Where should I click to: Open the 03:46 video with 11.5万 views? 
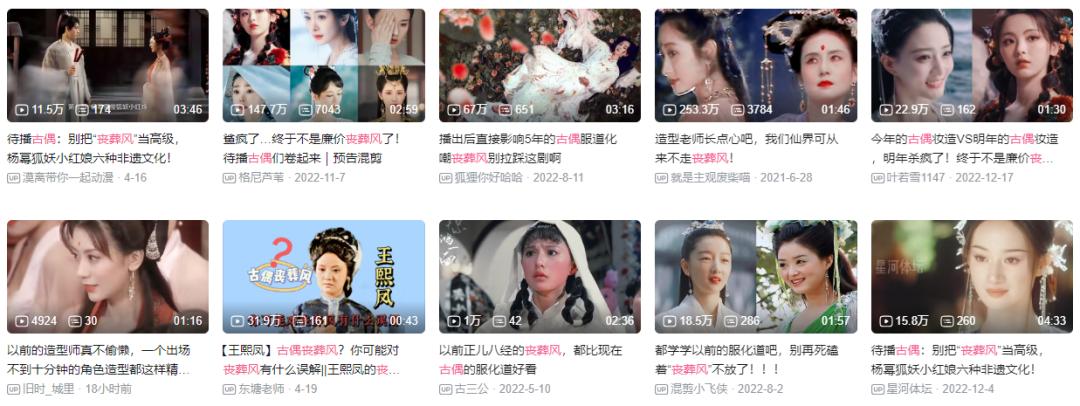tap(107, 64)
